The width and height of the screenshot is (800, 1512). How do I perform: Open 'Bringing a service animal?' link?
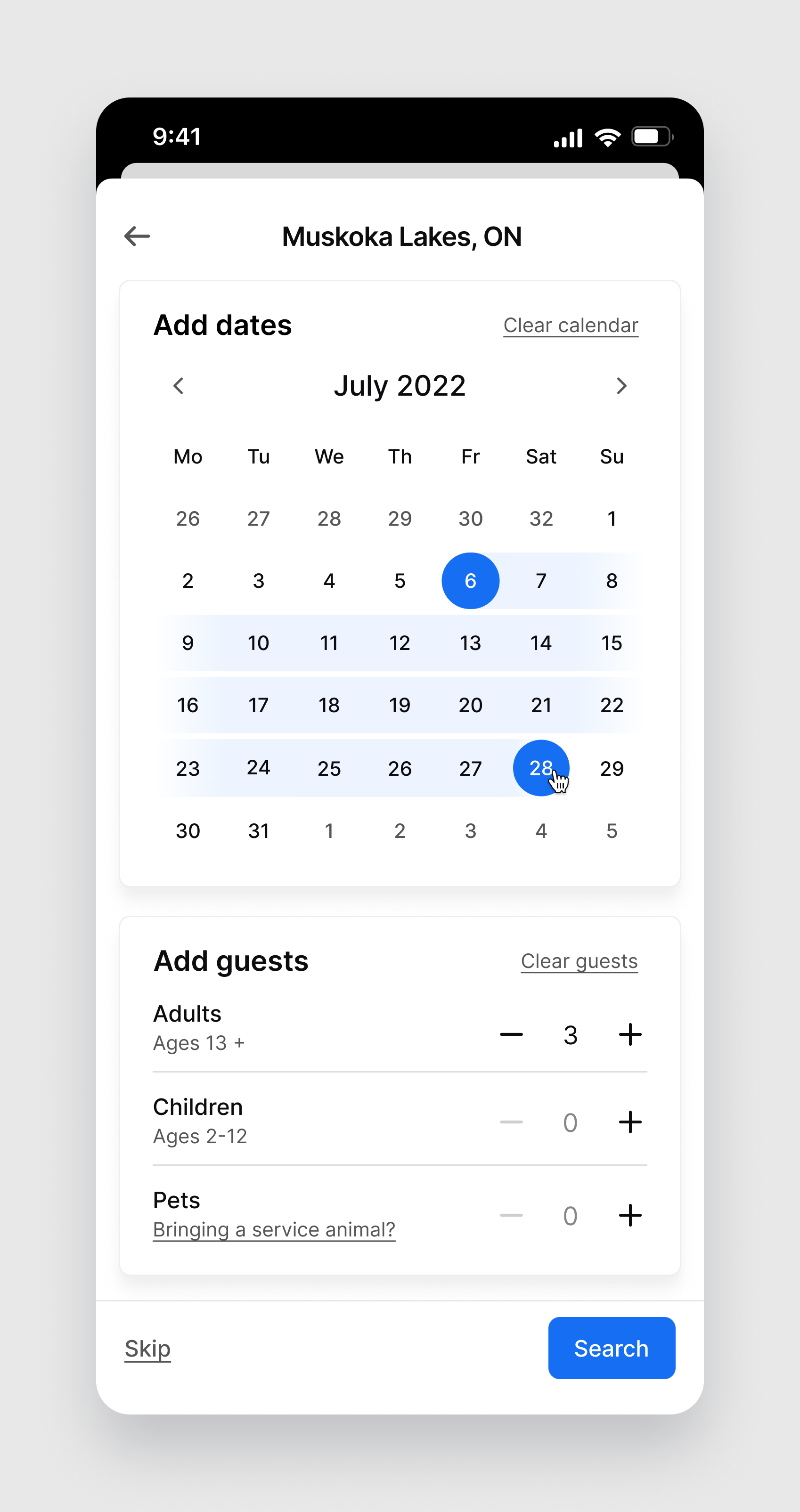pos(274,1229)
